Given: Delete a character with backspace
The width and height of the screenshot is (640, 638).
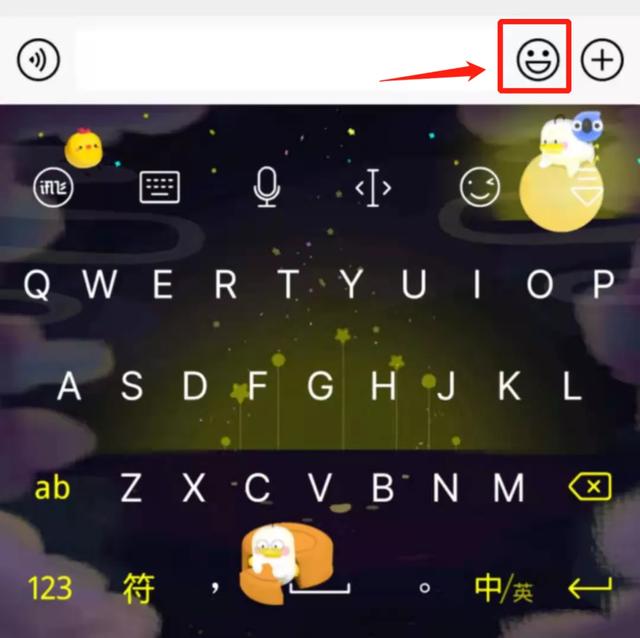Looking at the screenshot, I should pos(589,487).
